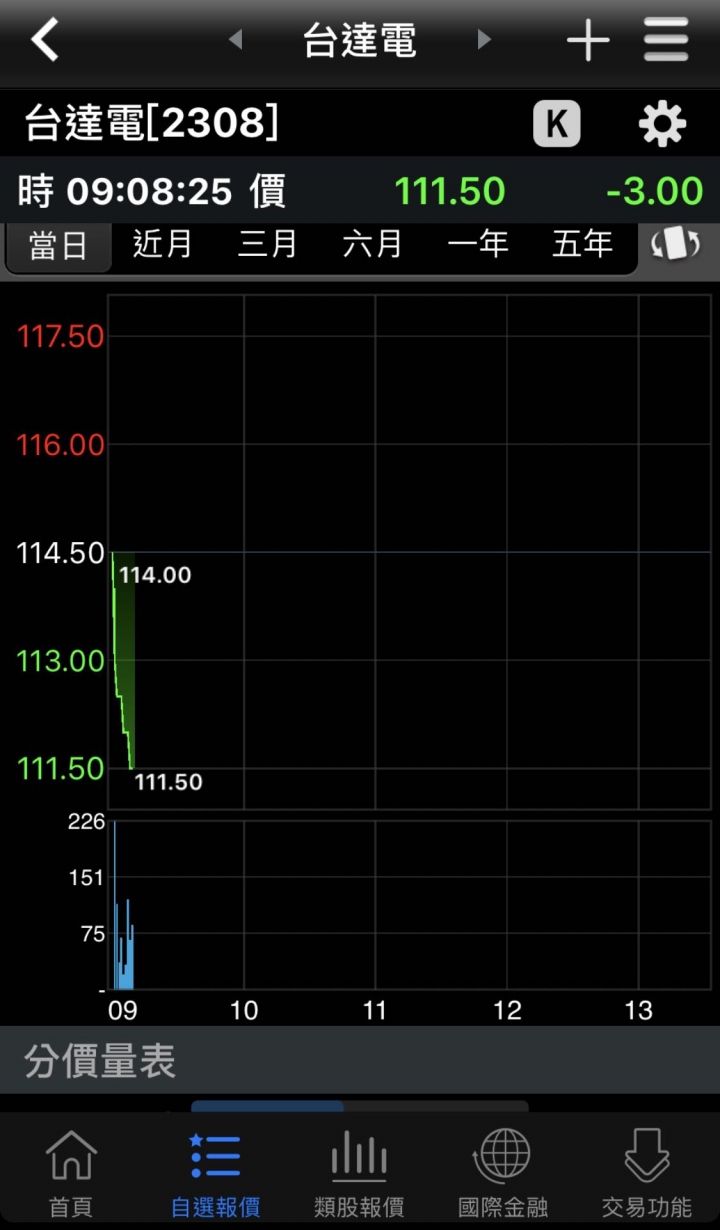
Task: Switch to the 六月 chart range
Action: (373, 244)
